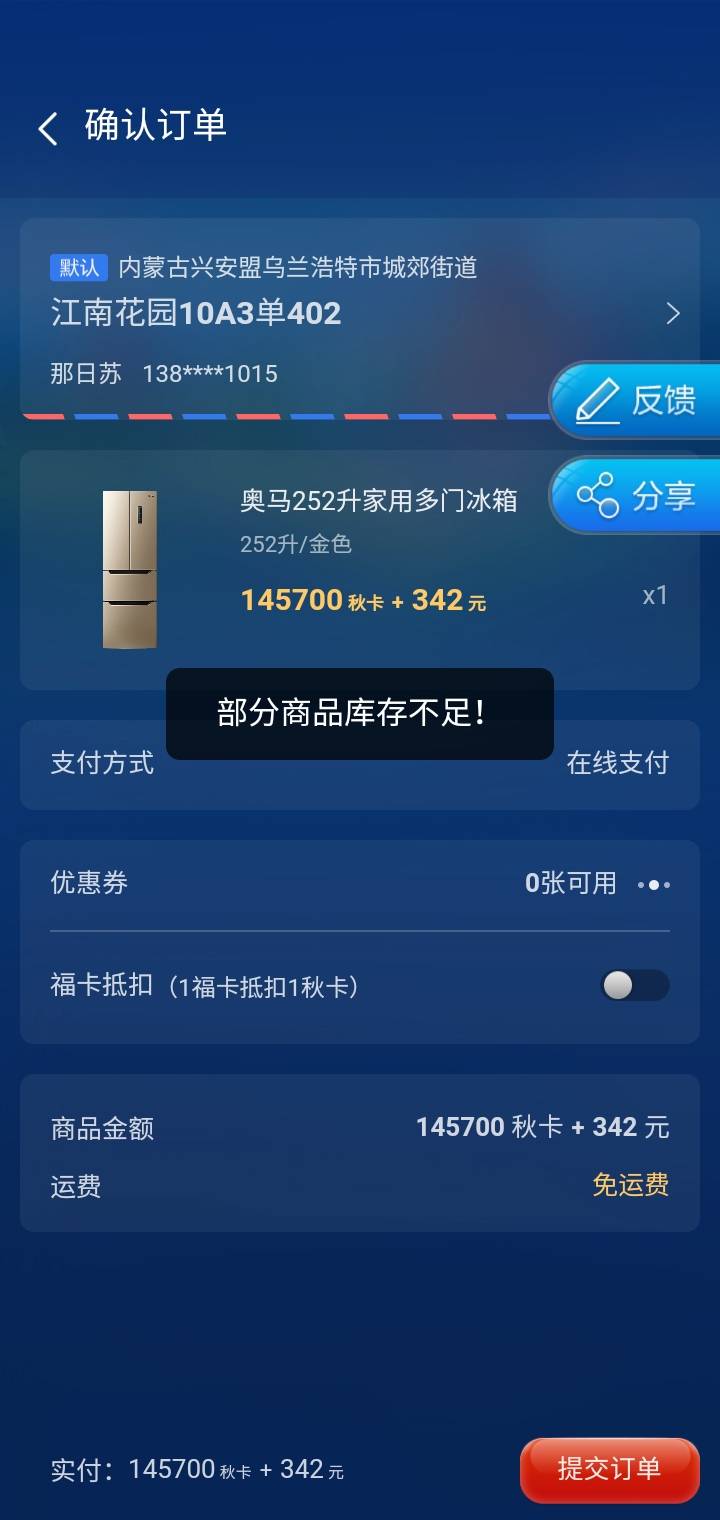This screenshot has height=1520, width=720.
Task: Tap the share network icon on 分享 button
Action: (x=598, y=493)
